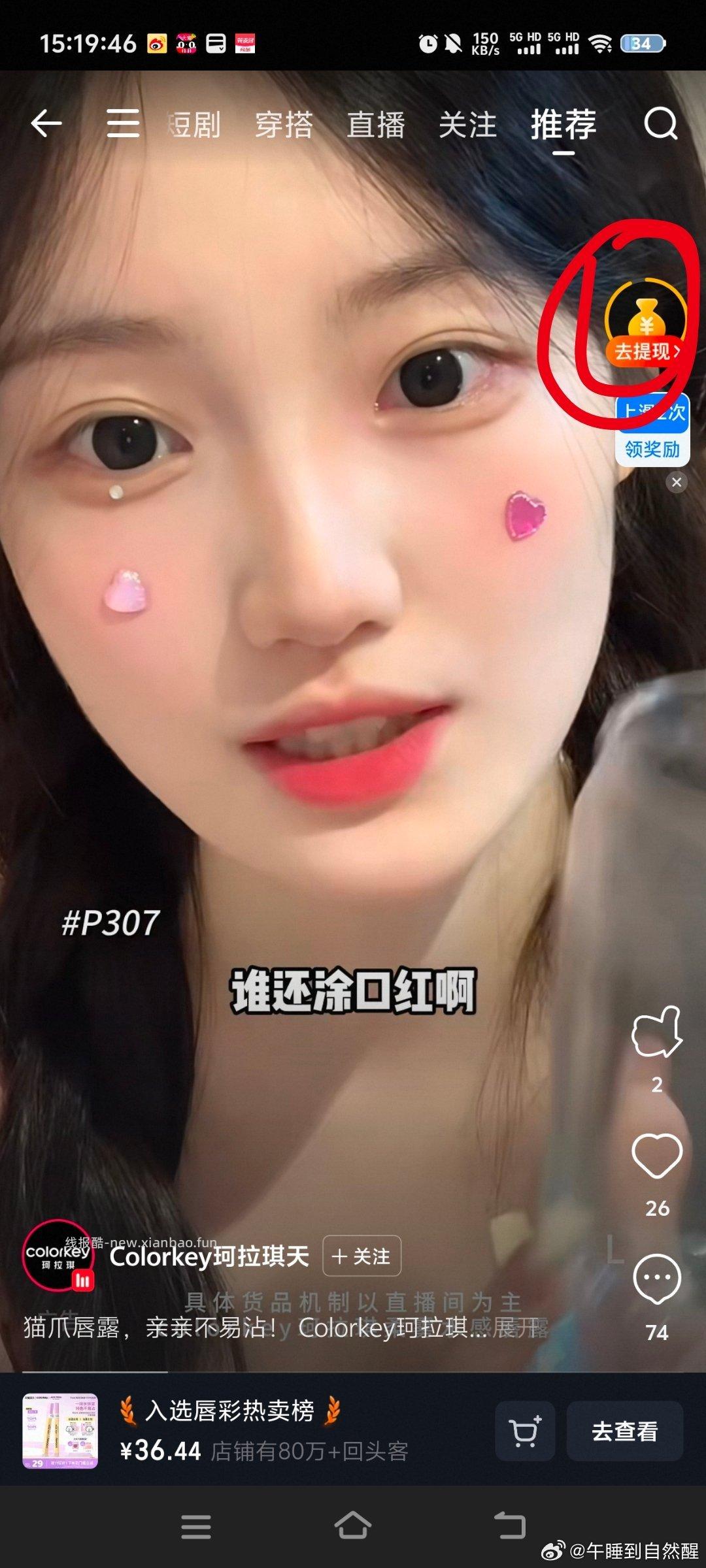This screenshot has width=706, height=1568.
Task: Open Colorkey's live avatar
Action: pyautogui.click(x=58, y=1256)
